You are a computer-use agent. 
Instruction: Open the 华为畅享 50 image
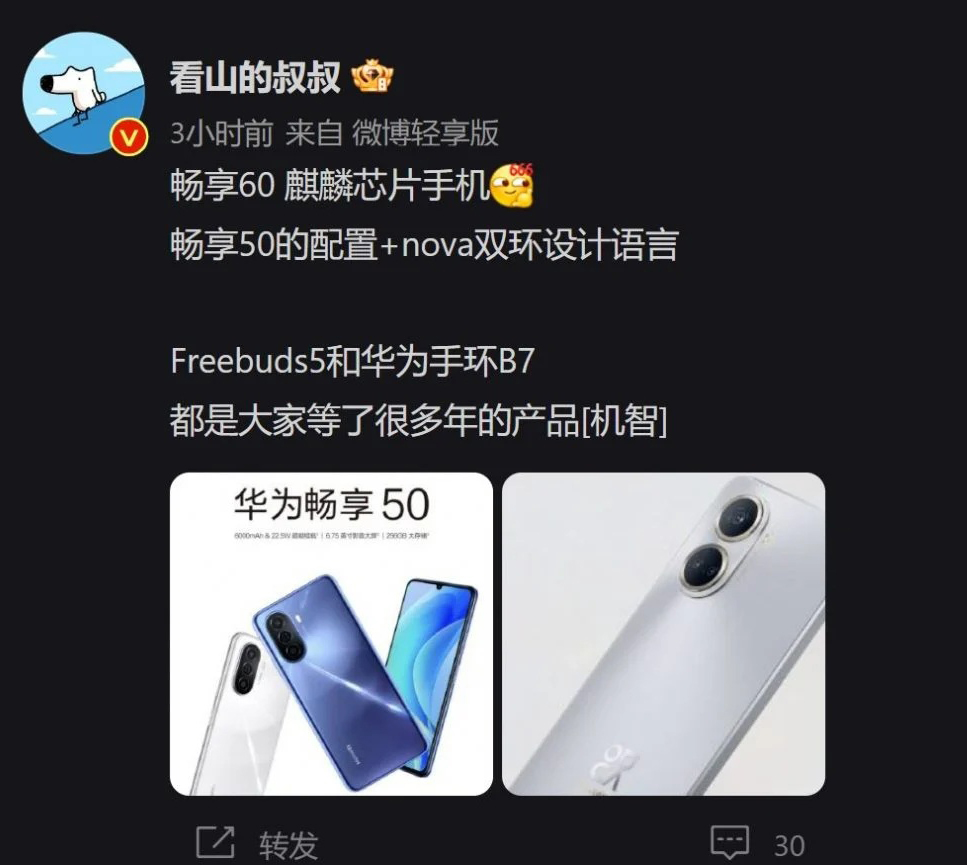point(331,633)
